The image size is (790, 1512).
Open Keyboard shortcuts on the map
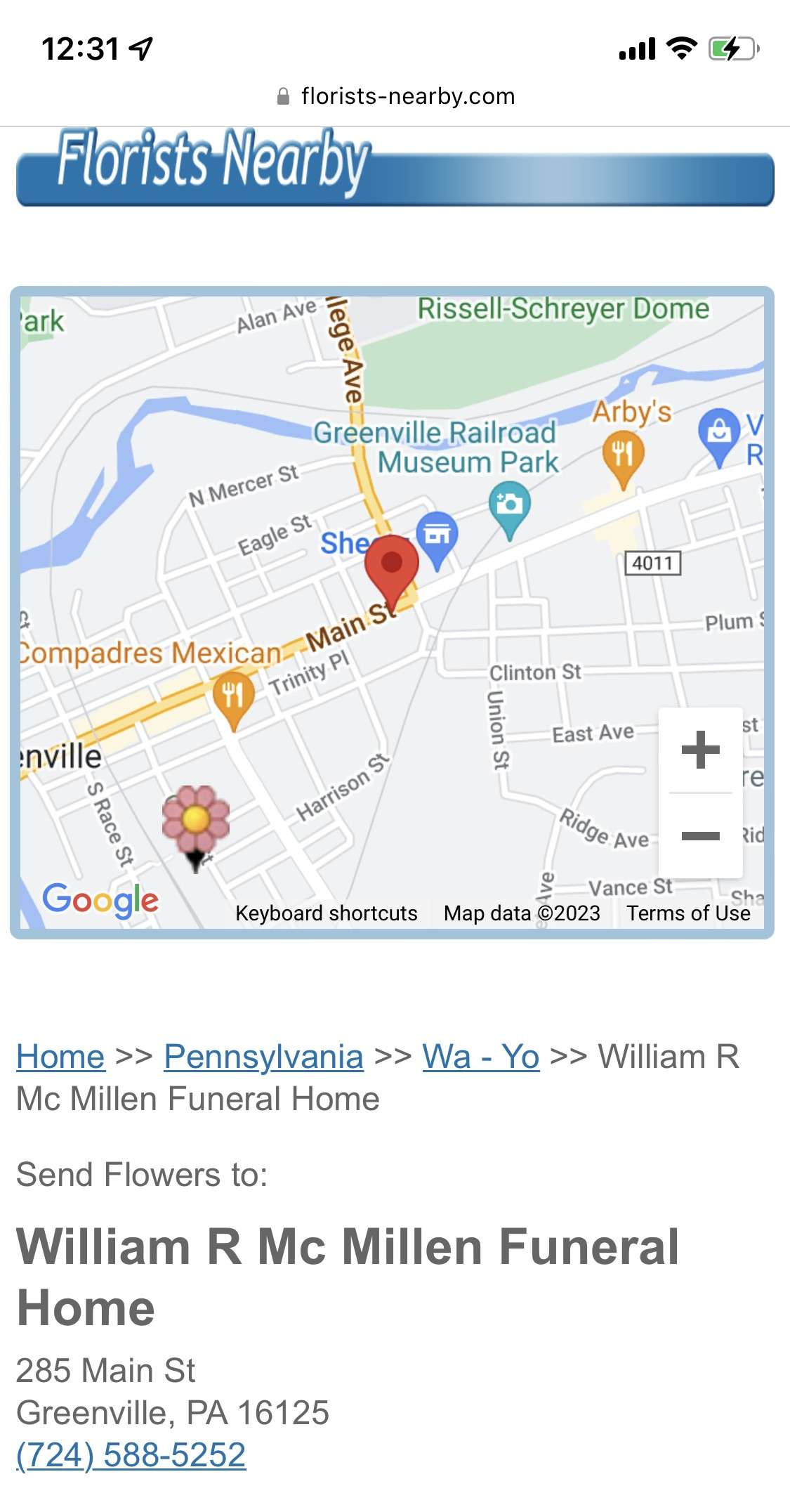[x=326, y=913]
